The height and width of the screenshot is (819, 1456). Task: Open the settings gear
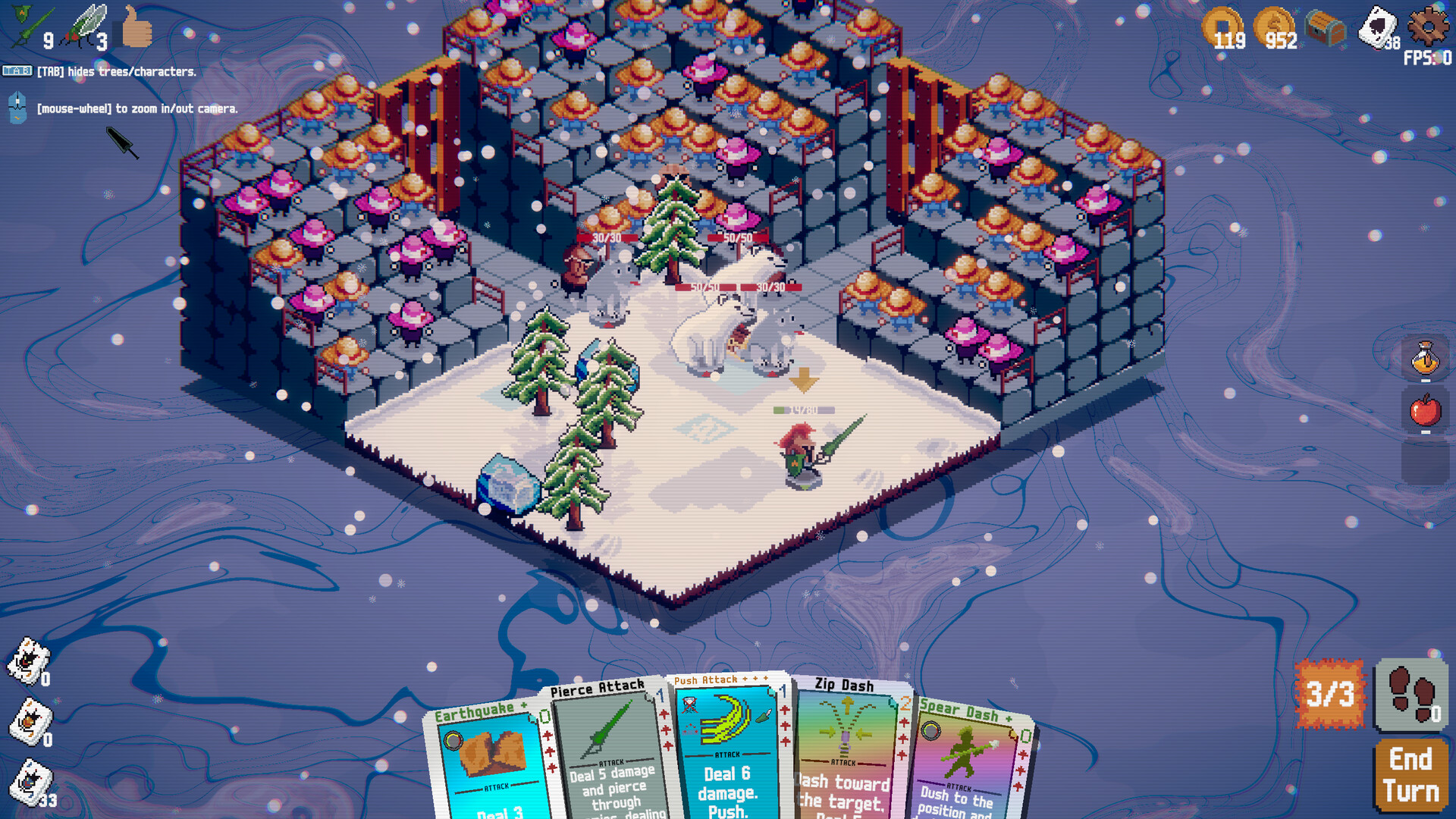click(x=1427, y=26)
